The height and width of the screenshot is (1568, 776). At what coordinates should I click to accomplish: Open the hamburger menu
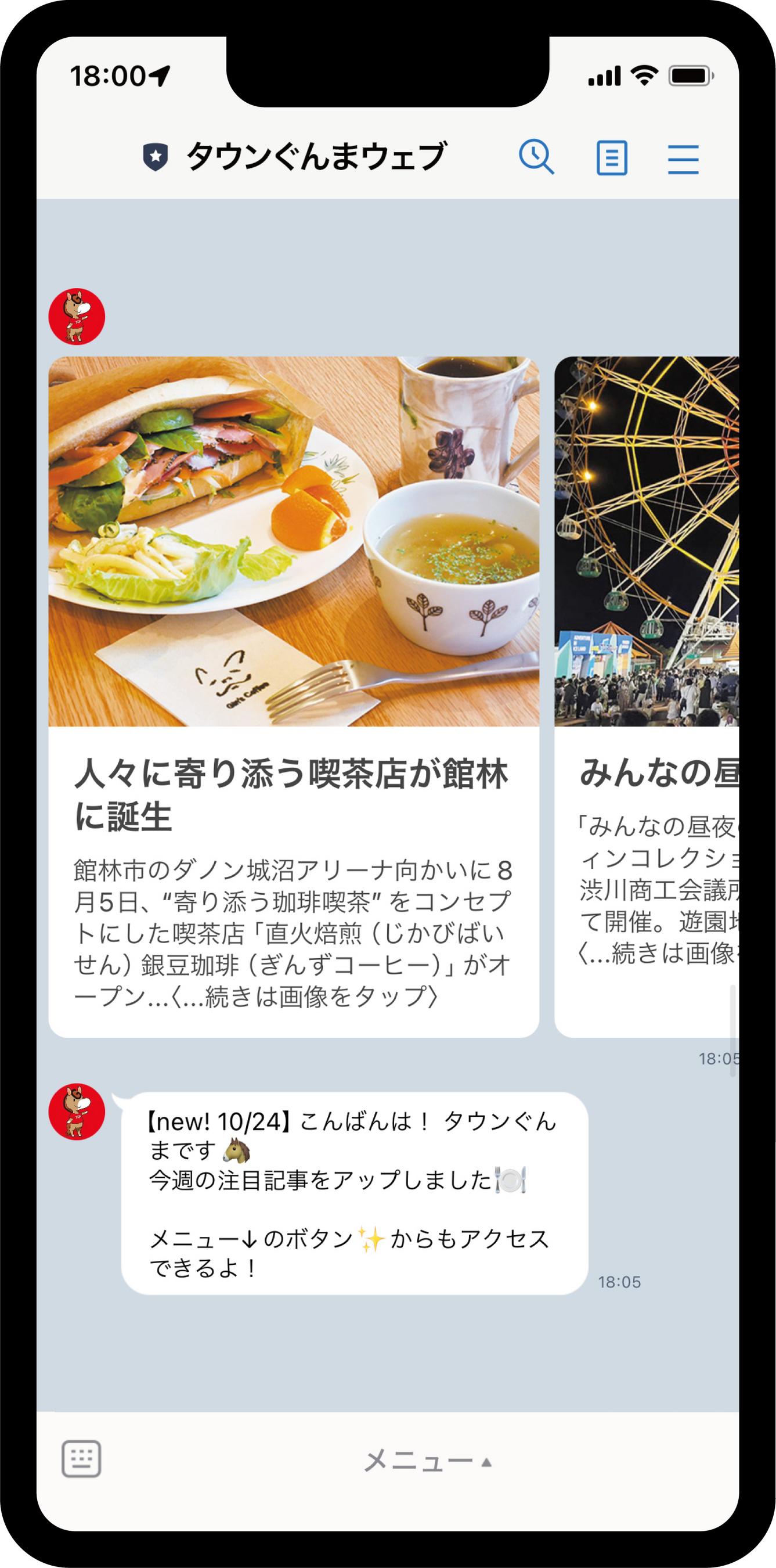click(683, 160)
